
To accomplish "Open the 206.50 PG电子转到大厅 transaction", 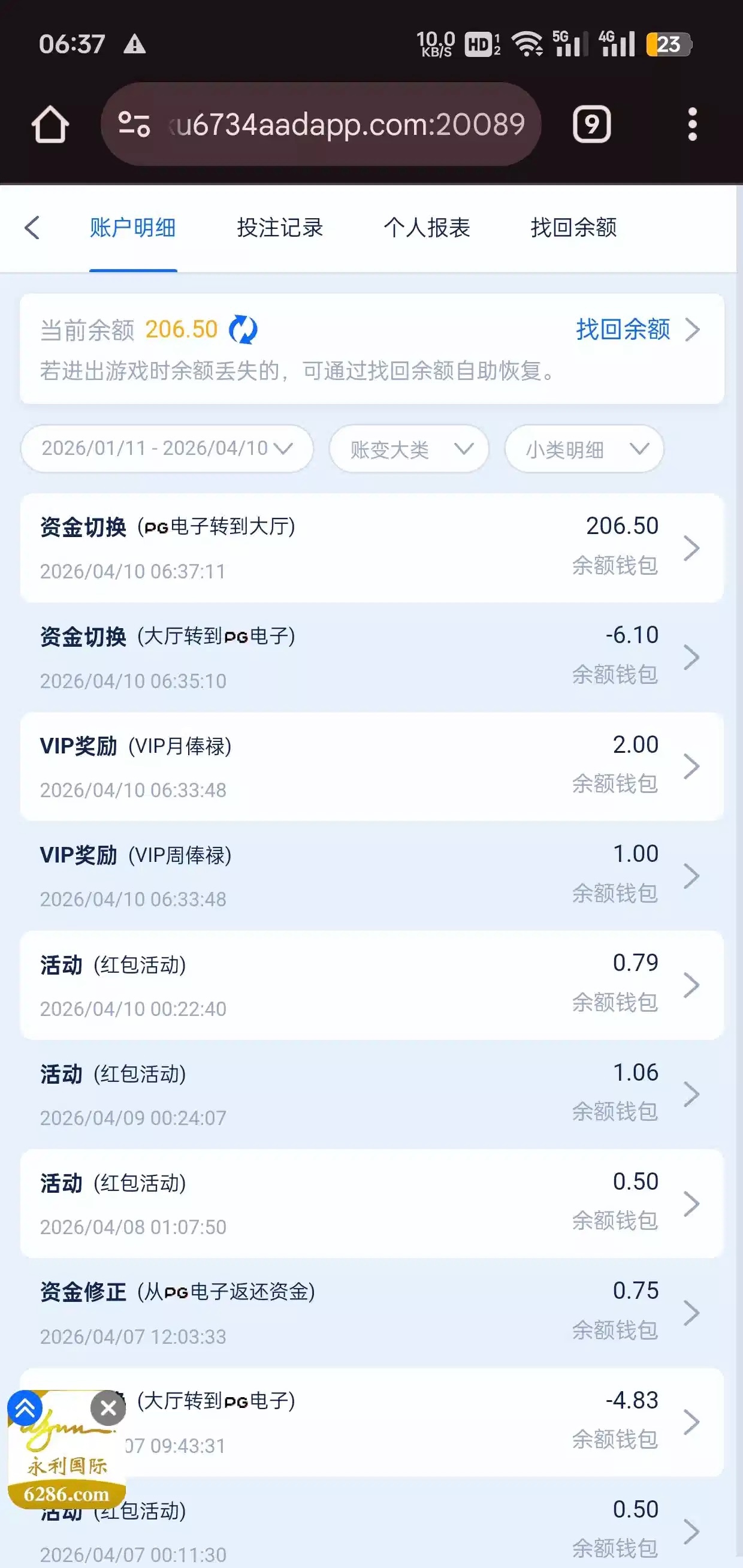I will pos(371,548).
